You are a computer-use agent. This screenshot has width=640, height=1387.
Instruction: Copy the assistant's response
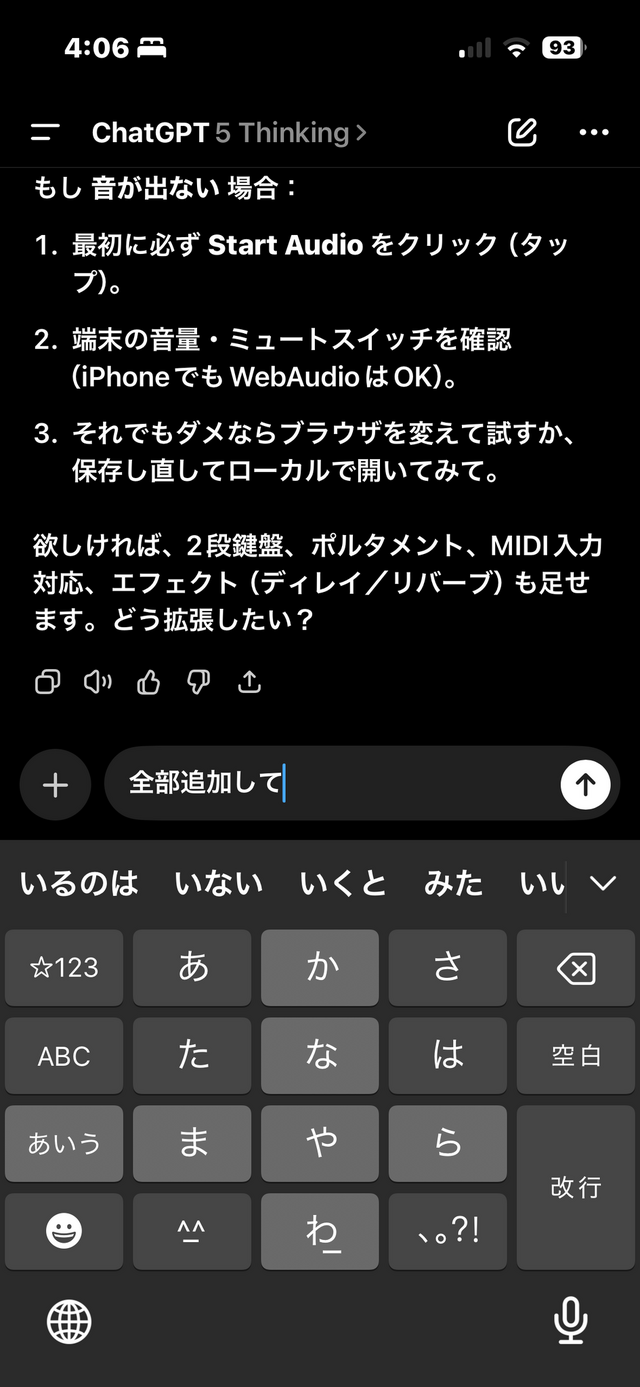click(x=47, y=682)
